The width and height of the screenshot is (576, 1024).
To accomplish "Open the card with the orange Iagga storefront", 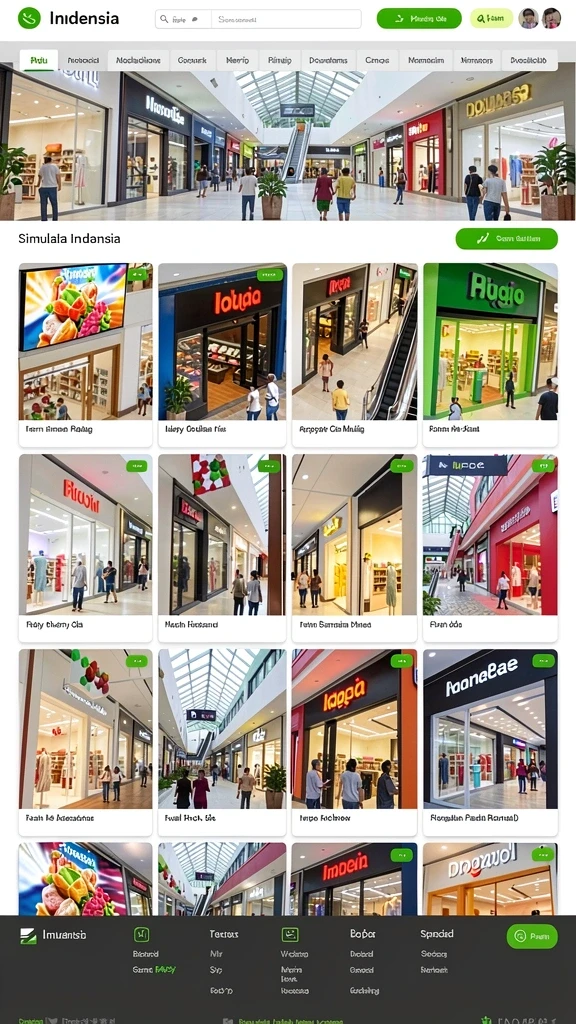I will coord(355,742).
